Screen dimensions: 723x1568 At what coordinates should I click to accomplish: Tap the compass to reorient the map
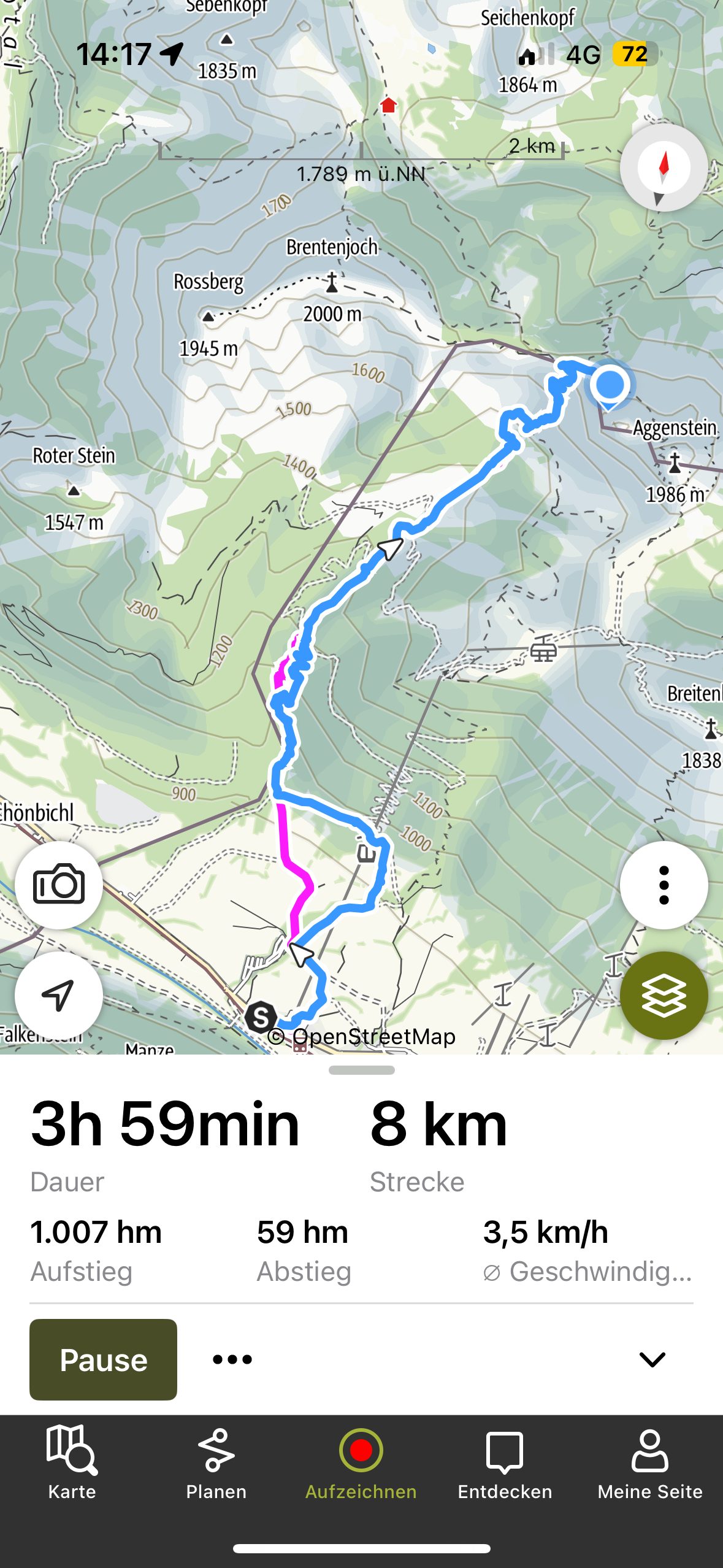(664, 167)
